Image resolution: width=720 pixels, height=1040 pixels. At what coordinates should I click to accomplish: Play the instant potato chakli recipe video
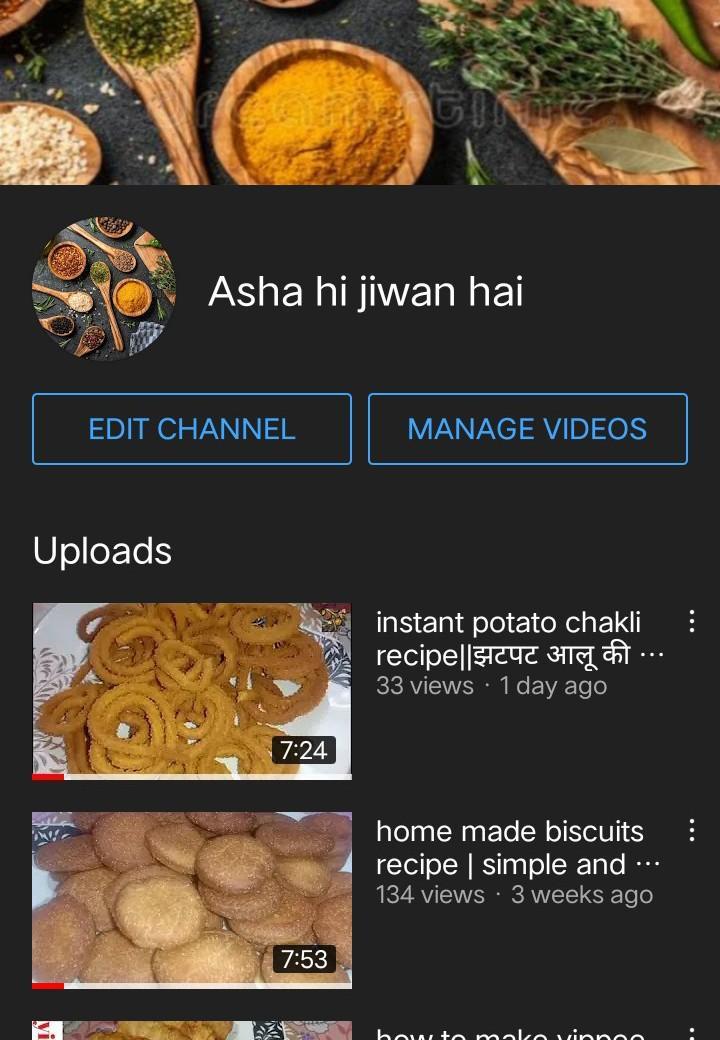click(192, 691)
